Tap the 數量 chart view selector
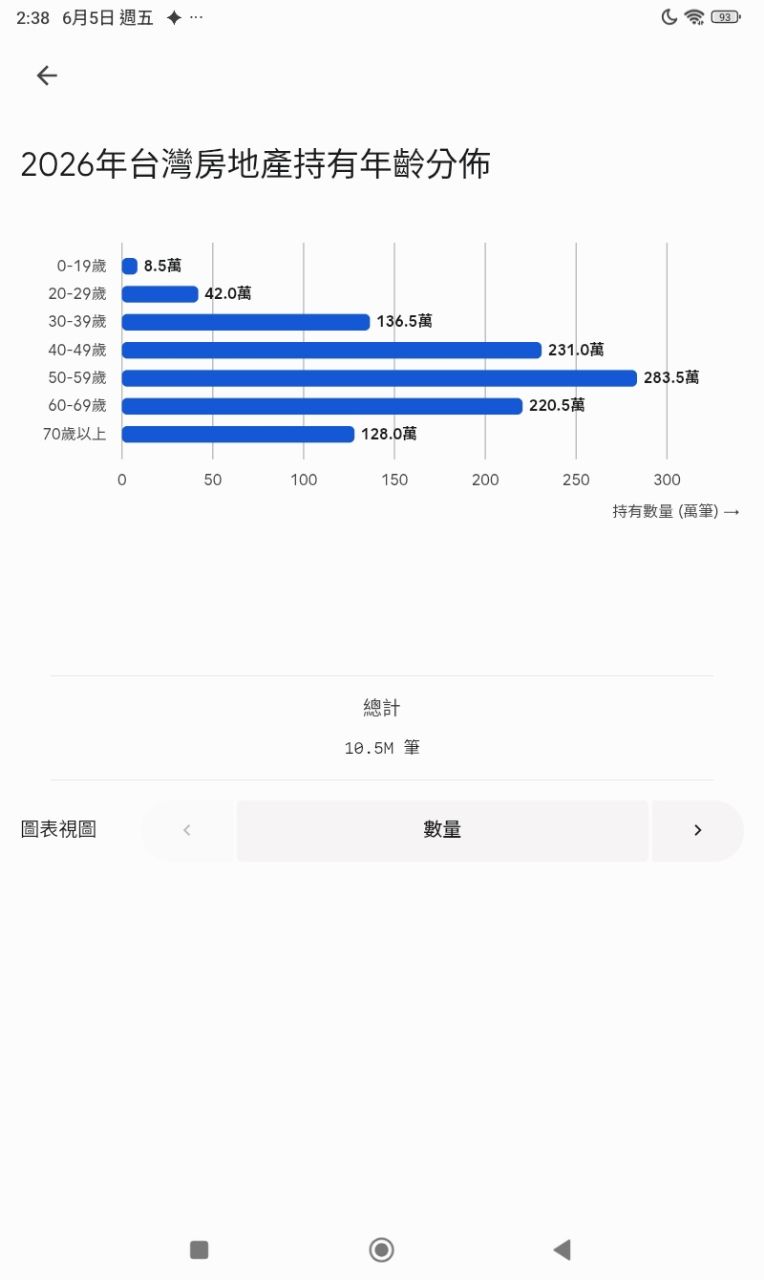The image size is (764, 1280). (x=442, y=830)
